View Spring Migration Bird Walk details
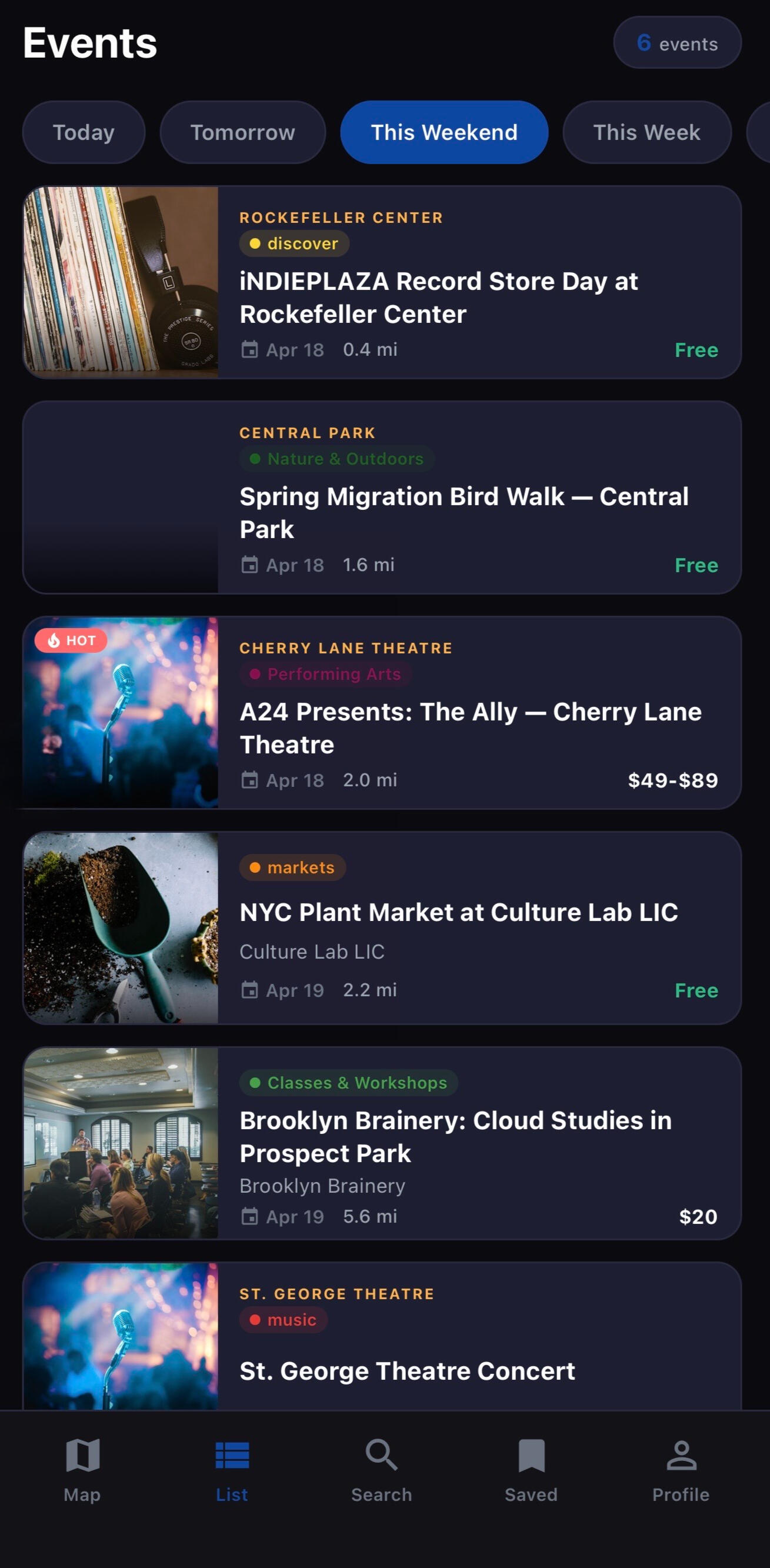Viewport: 770px width, 1568px height. click(x=464, y=512)
